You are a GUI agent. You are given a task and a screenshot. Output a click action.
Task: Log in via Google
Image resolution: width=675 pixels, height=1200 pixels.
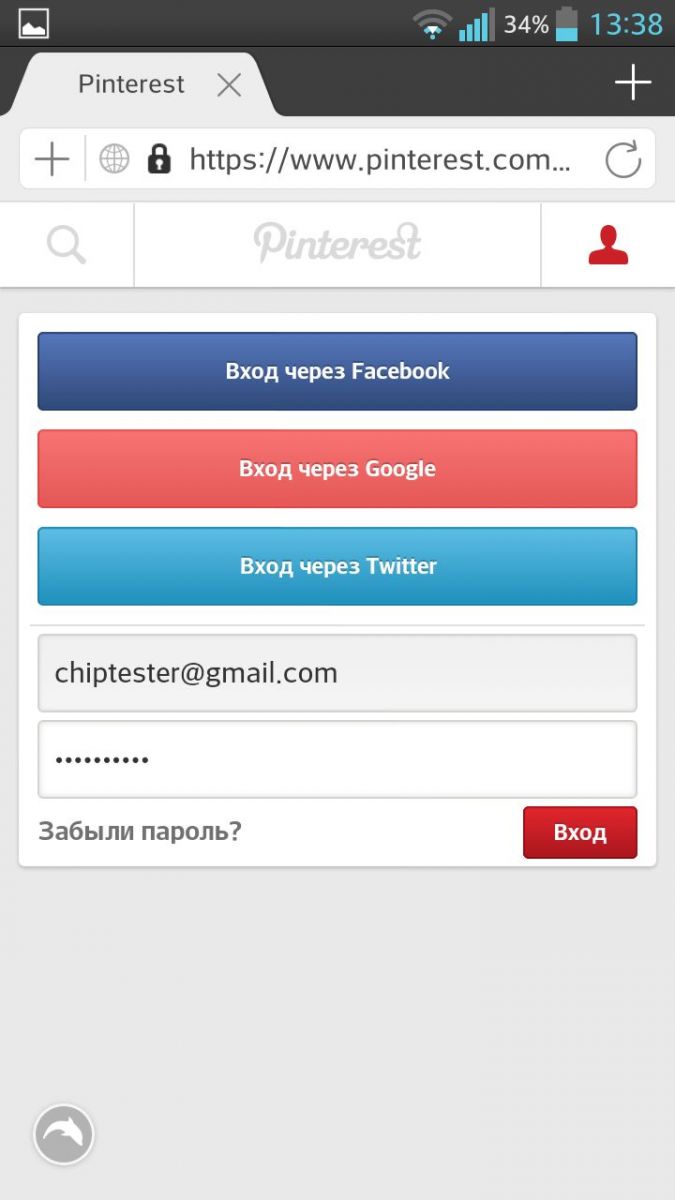[337, 469]
